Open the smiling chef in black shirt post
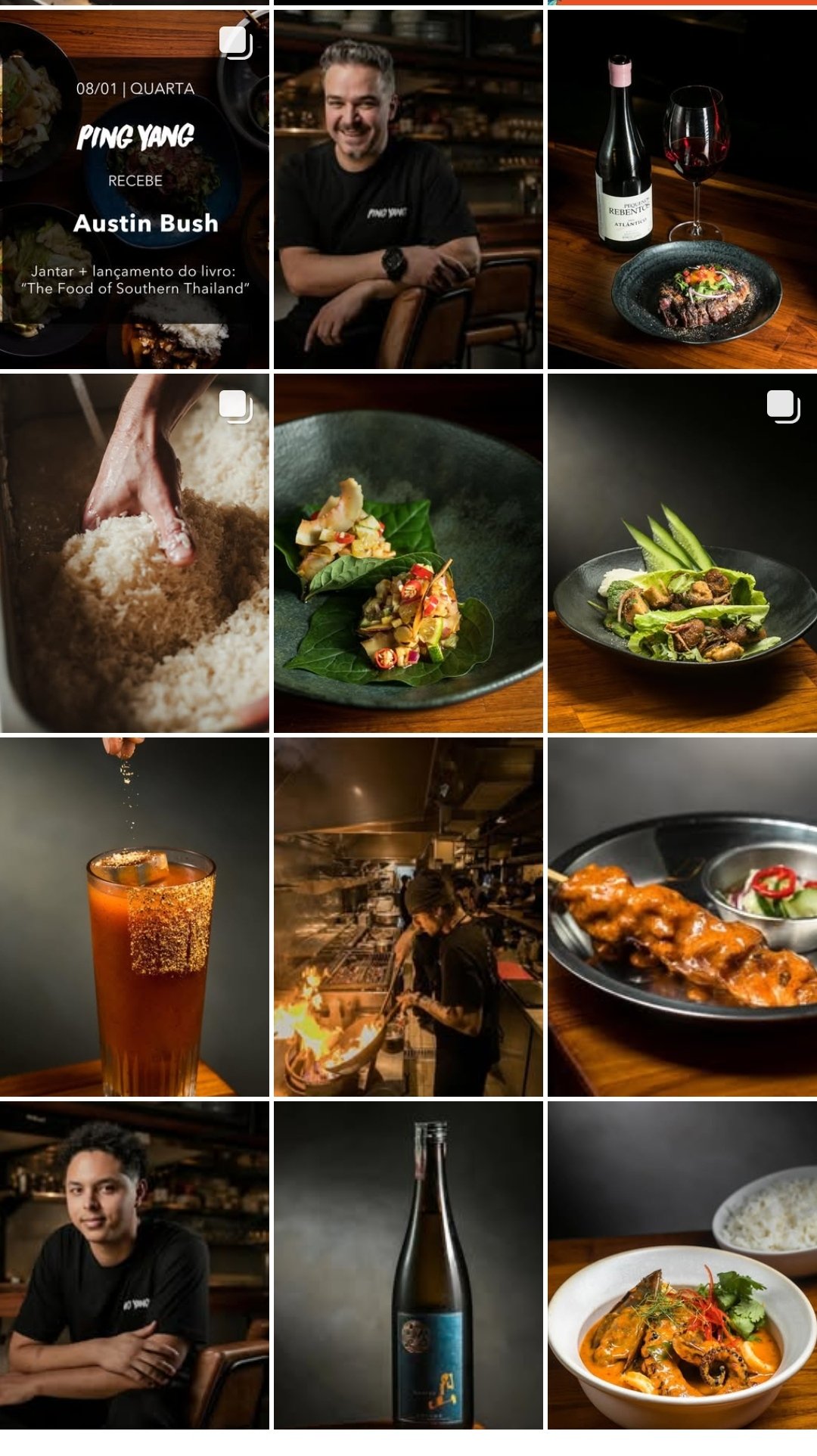The width and height of the screenshot is (817, 1456). pyautogui.click(x=408, y=189)
